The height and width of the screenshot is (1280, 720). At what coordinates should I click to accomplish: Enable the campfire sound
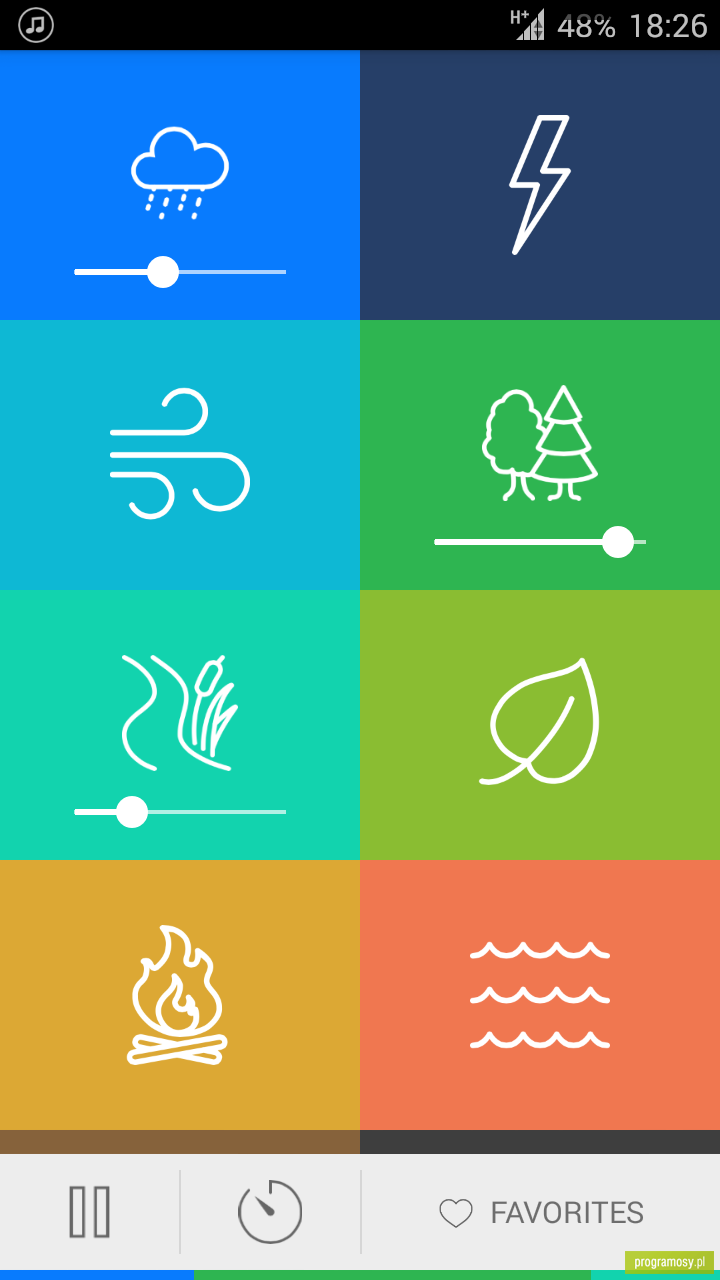pos(180,995)
